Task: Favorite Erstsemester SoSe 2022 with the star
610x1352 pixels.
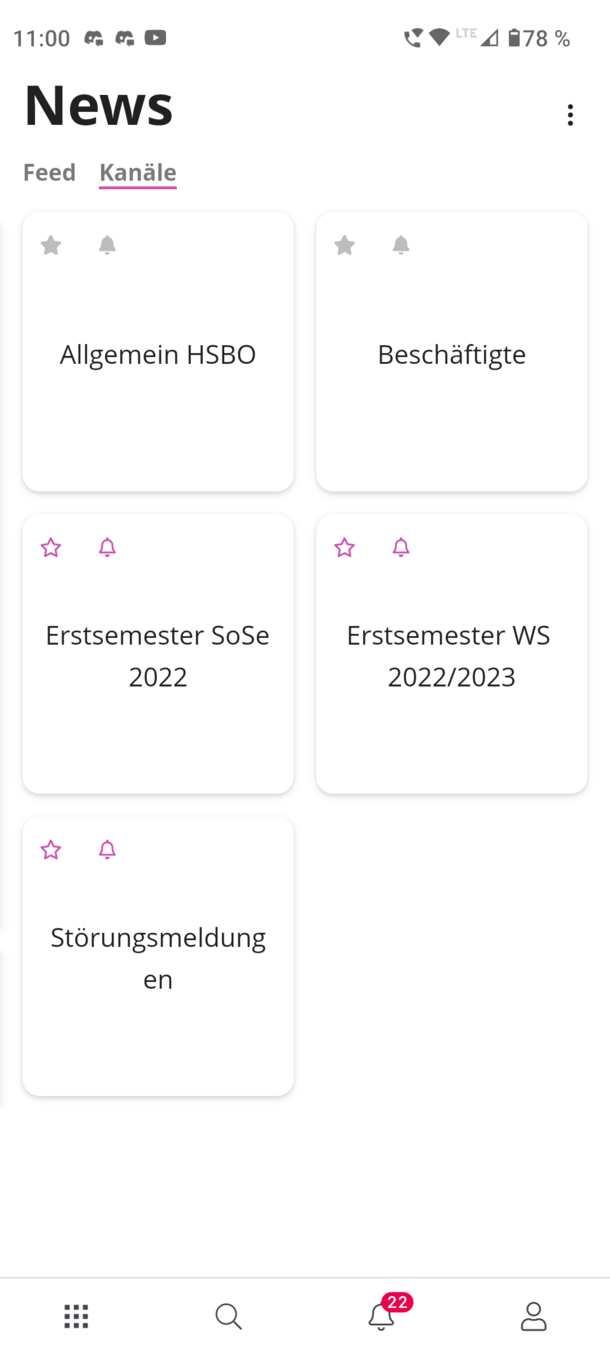Action: click(51, 547)
